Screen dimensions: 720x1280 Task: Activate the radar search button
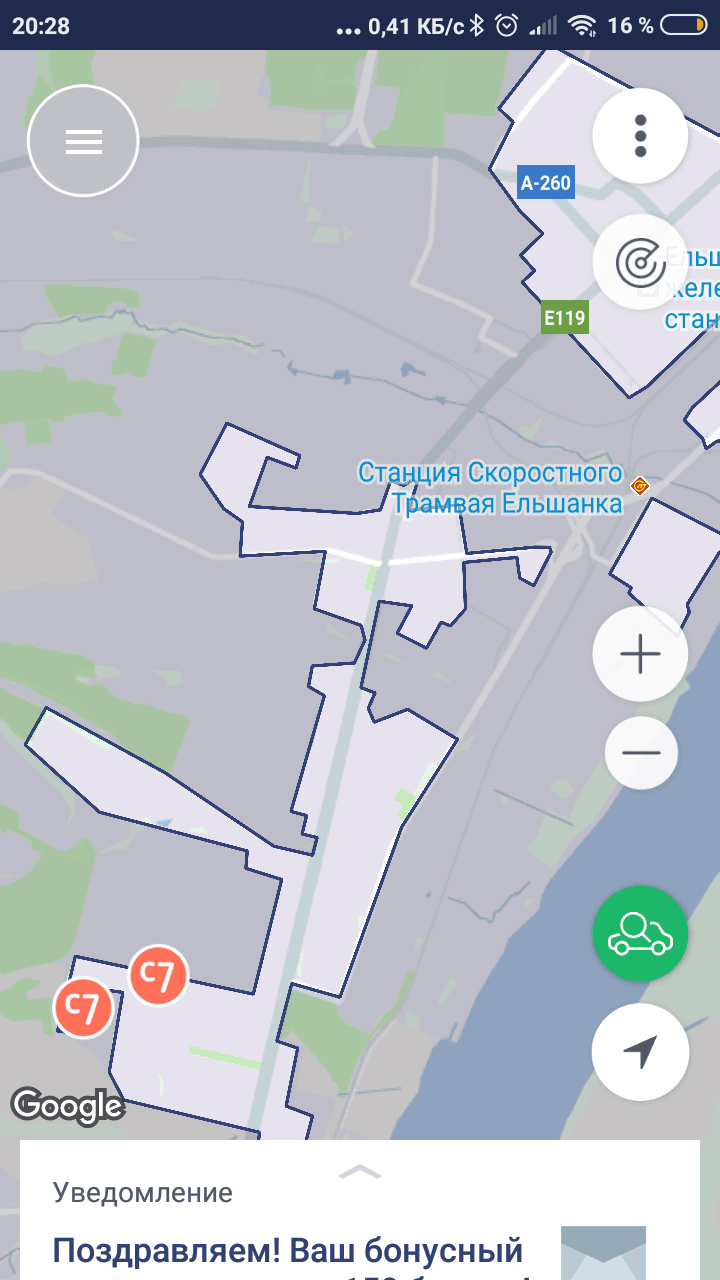tap(640, 262)
